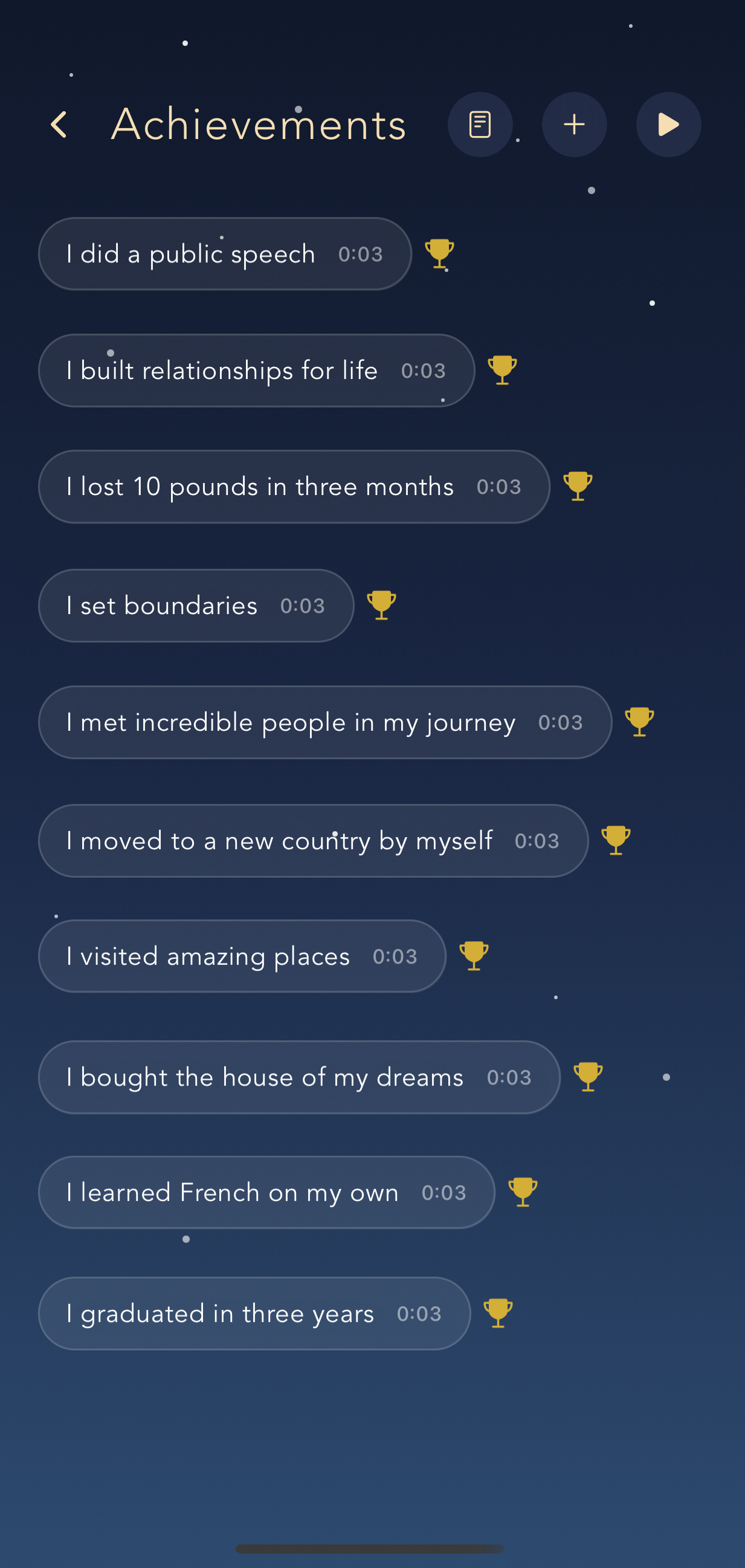This screenshot has width=745, height=1568.
Task: Tap the trophy beside 'I moved to a new country'
Action: [x=616, y=840]
